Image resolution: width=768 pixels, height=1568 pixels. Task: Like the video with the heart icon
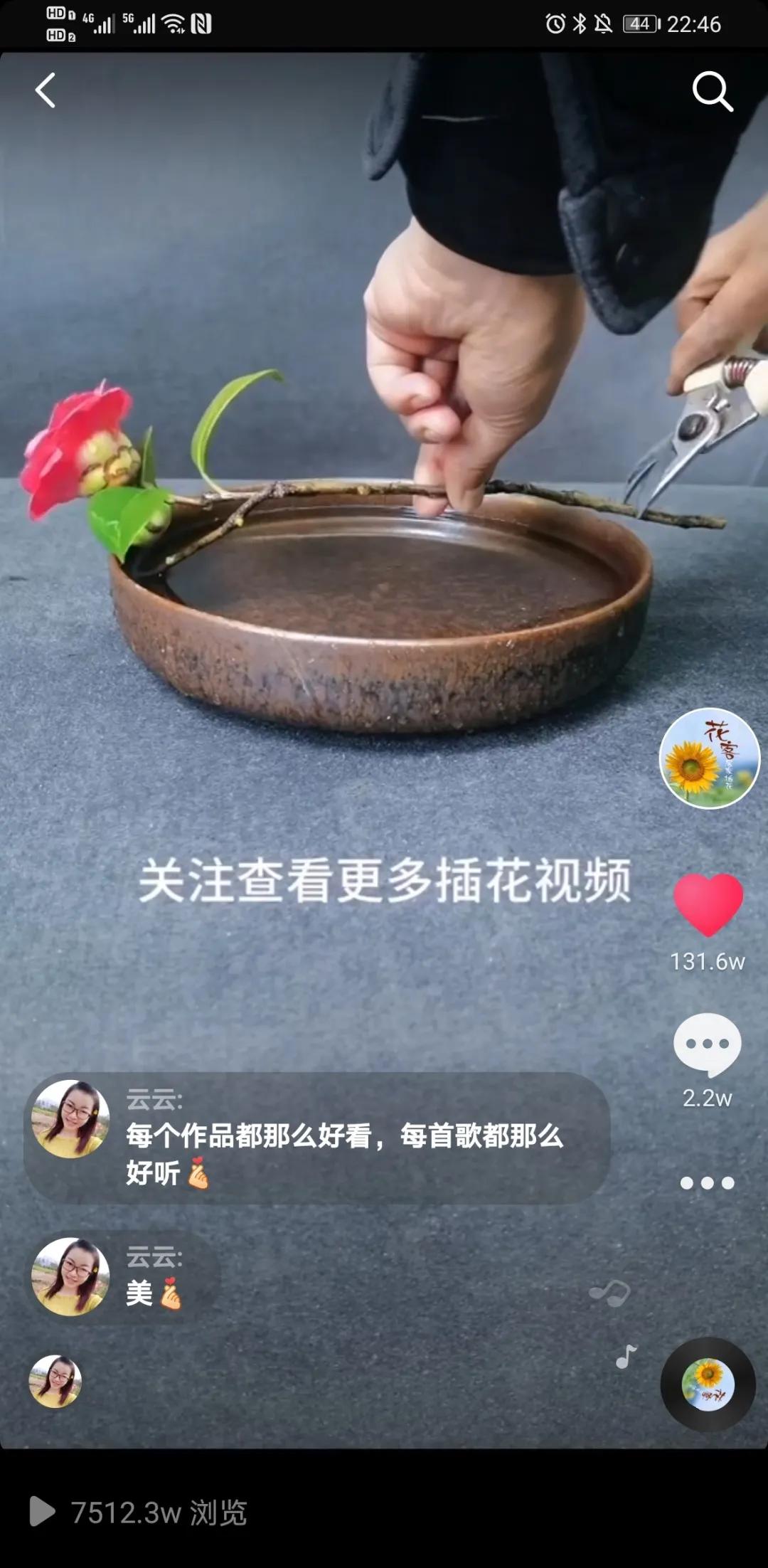(x=708, y=904)
